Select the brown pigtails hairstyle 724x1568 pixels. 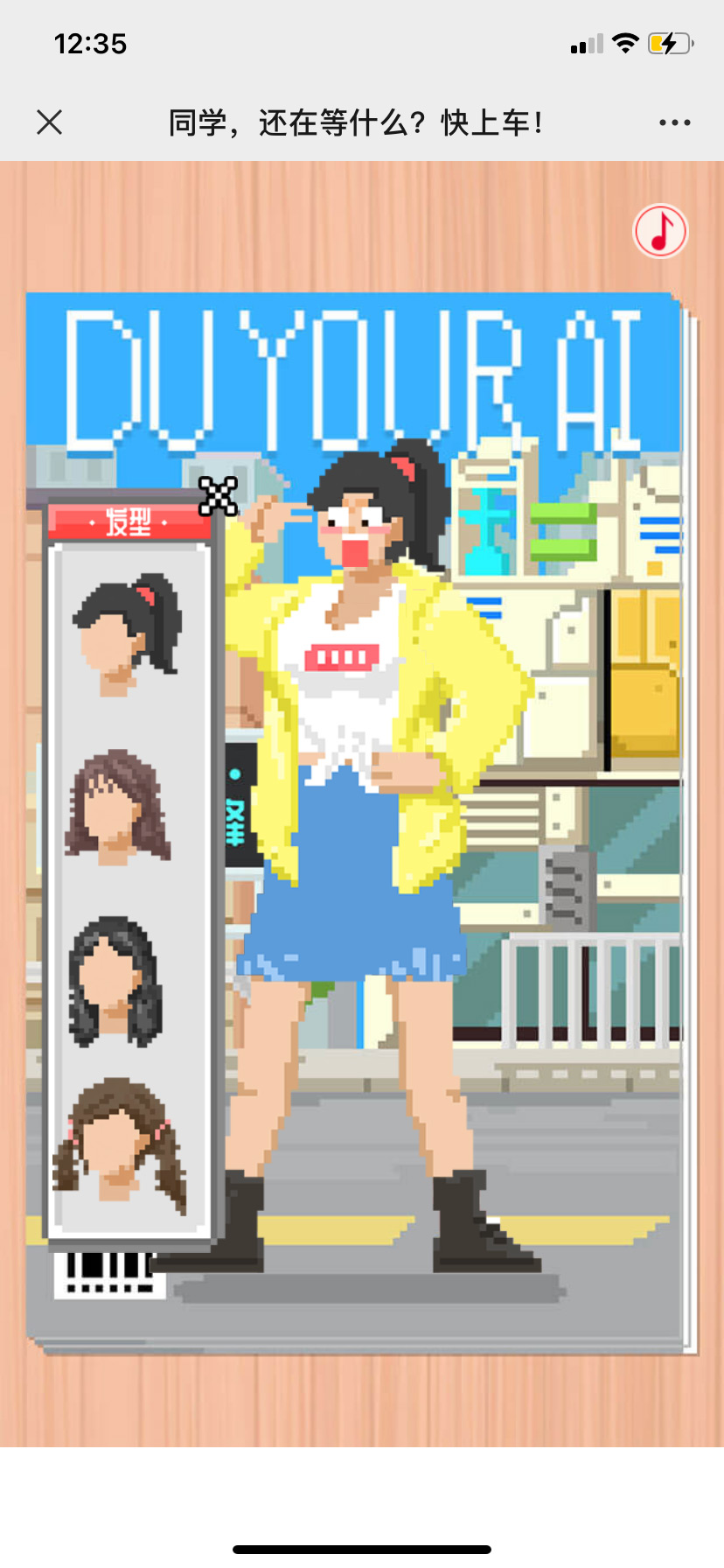click(119, 1144)
